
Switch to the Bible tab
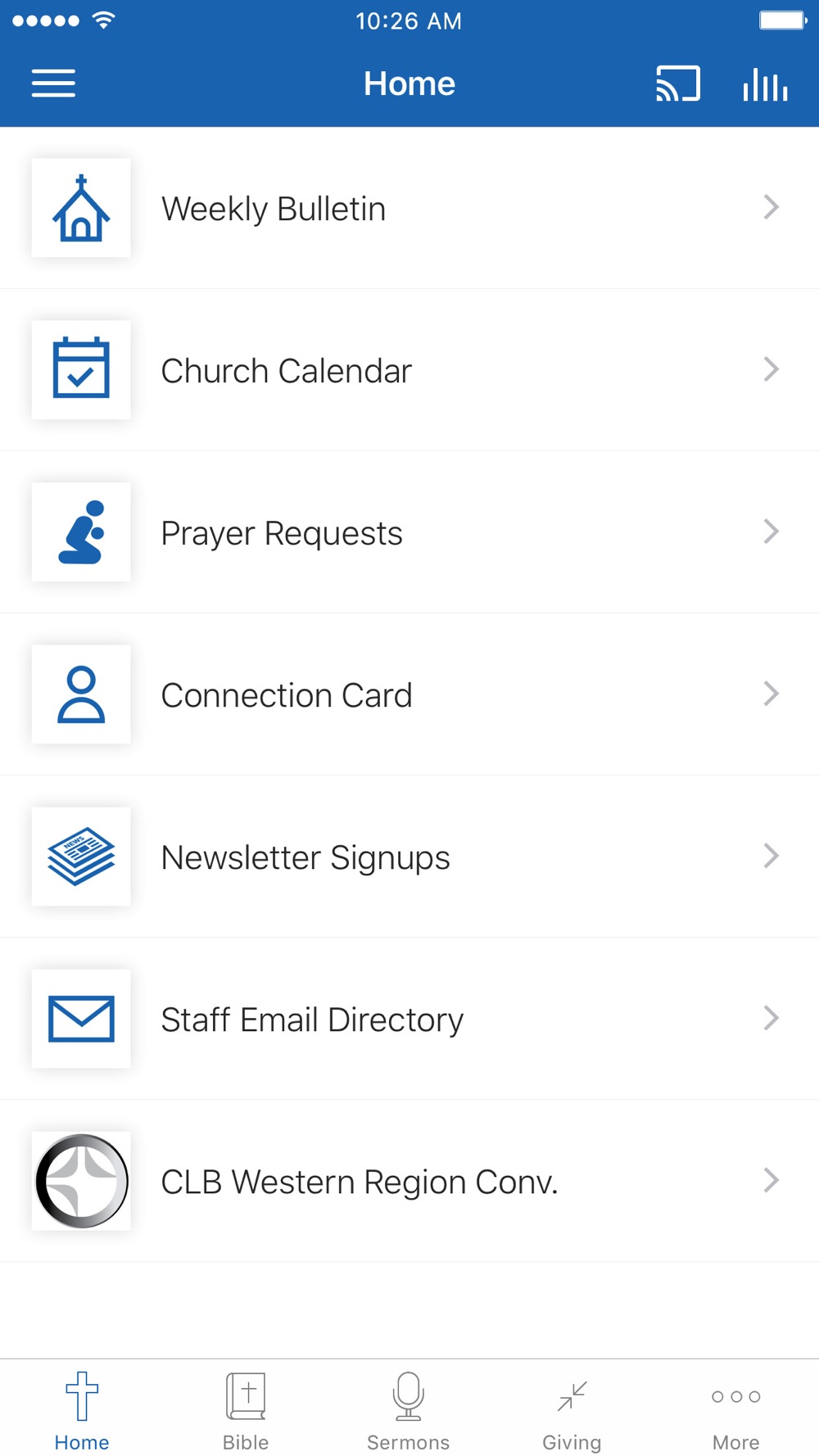point(246,1411)
